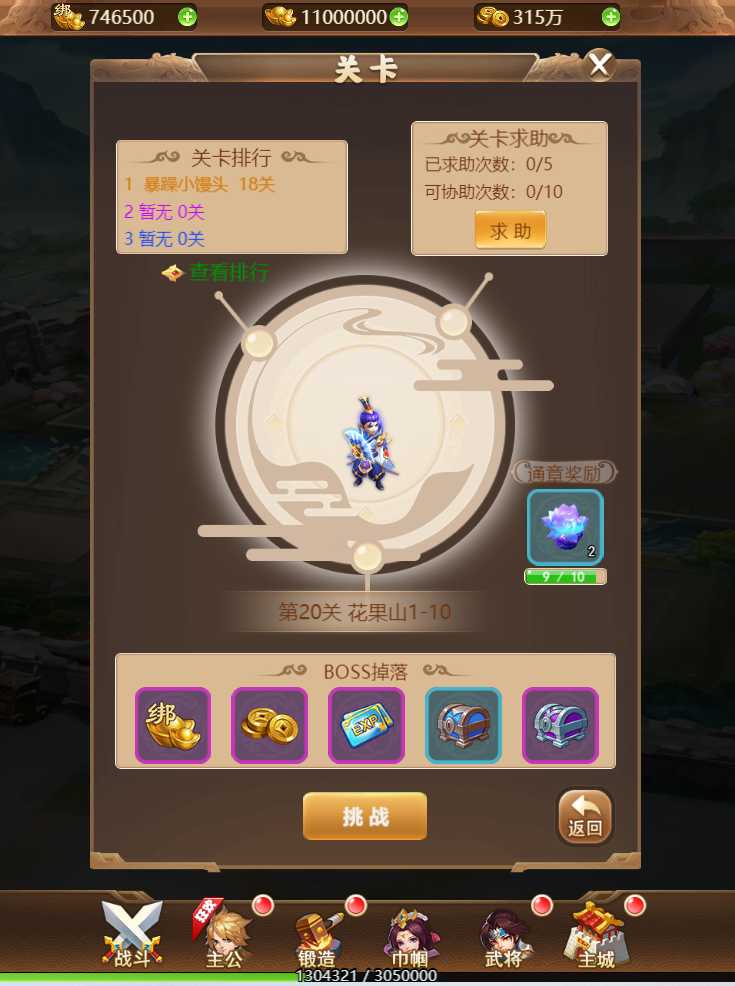
Task: Tap the 求助 button
Action: click(510, 231)
